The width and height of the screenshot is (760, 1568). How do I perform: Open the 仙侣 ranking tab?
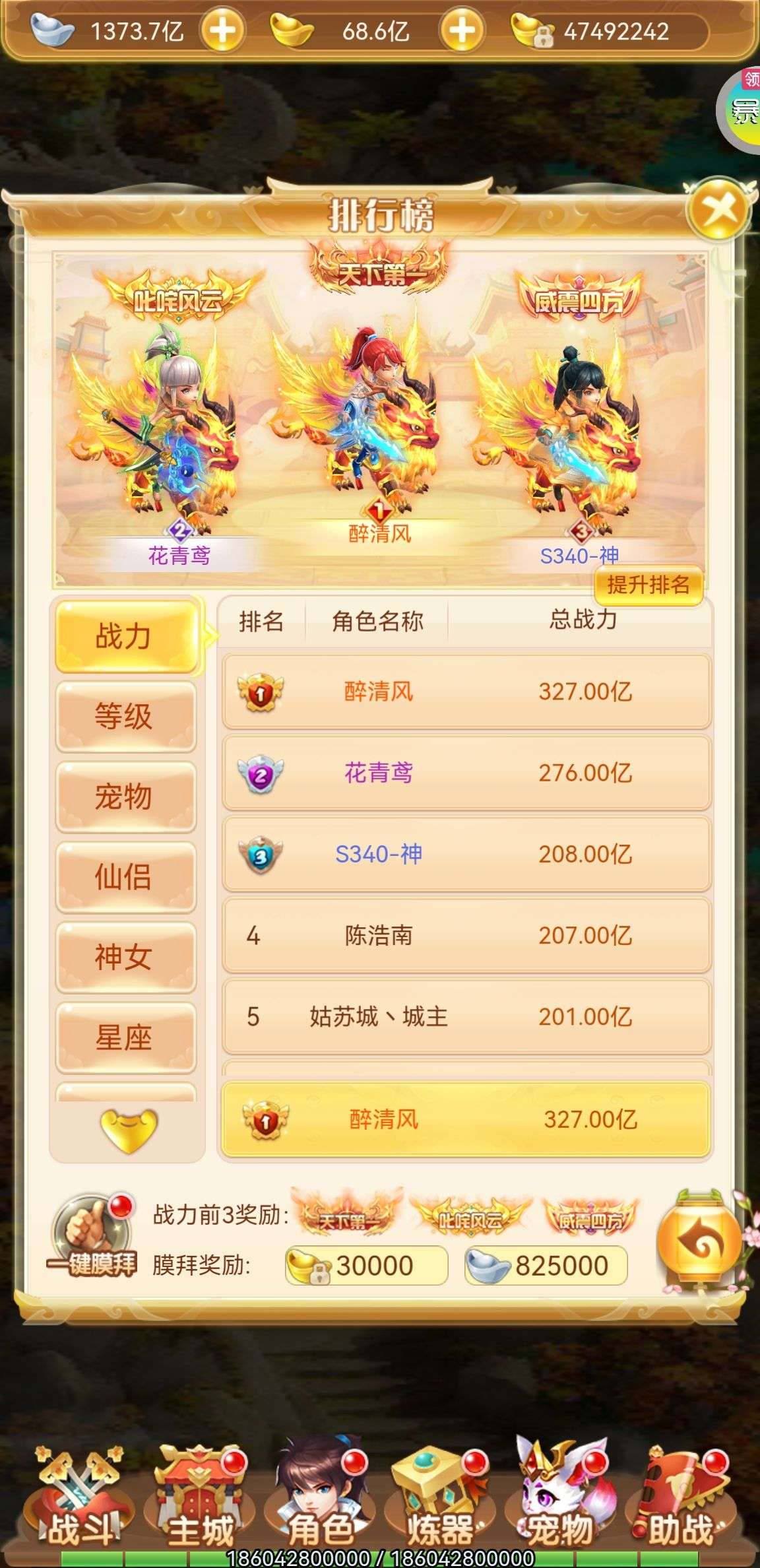click(125, 878)
